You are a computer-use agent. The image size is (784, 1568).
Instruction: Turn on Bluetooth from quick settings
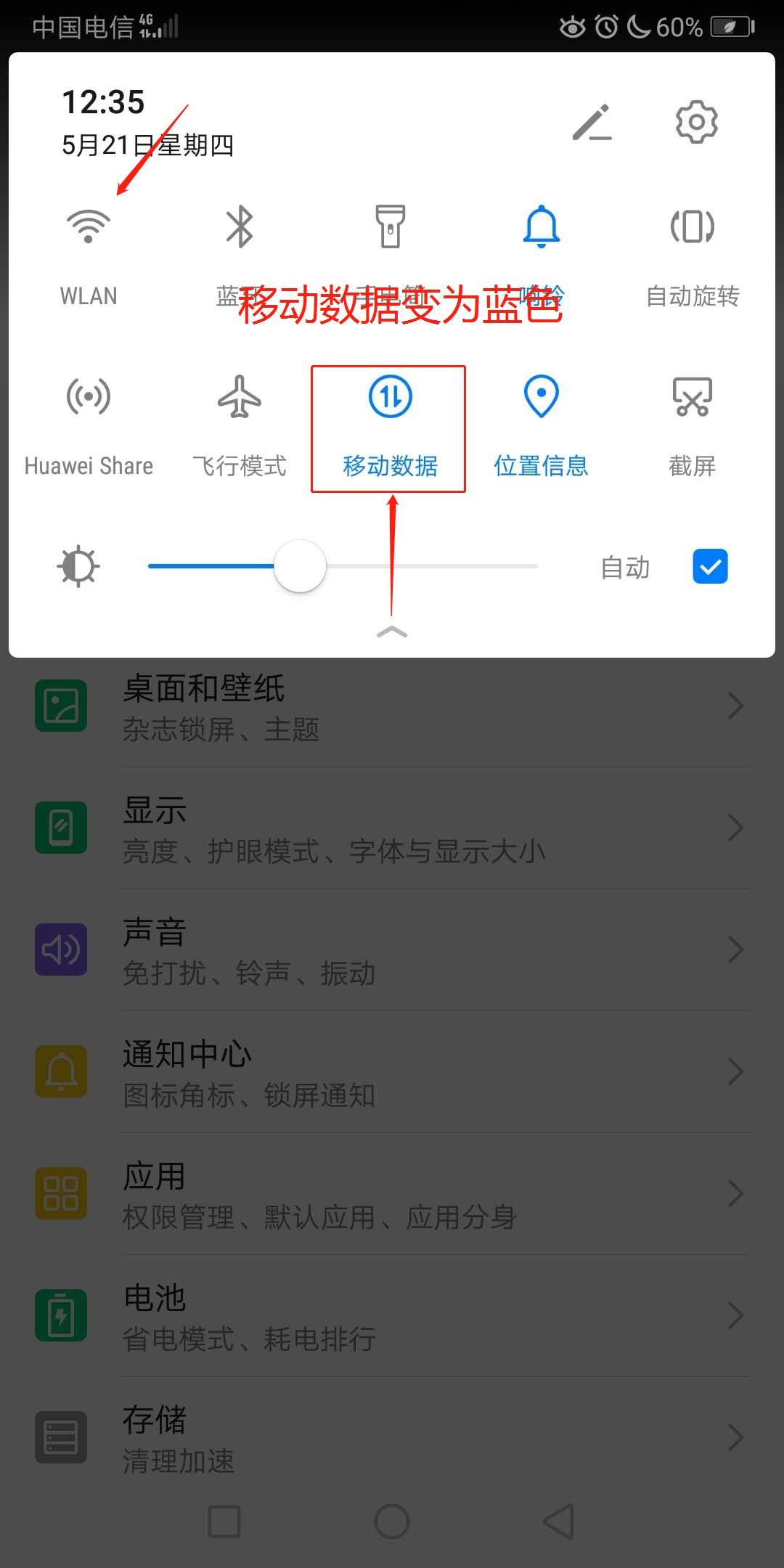pyautogui.click(x=239, y=226)
